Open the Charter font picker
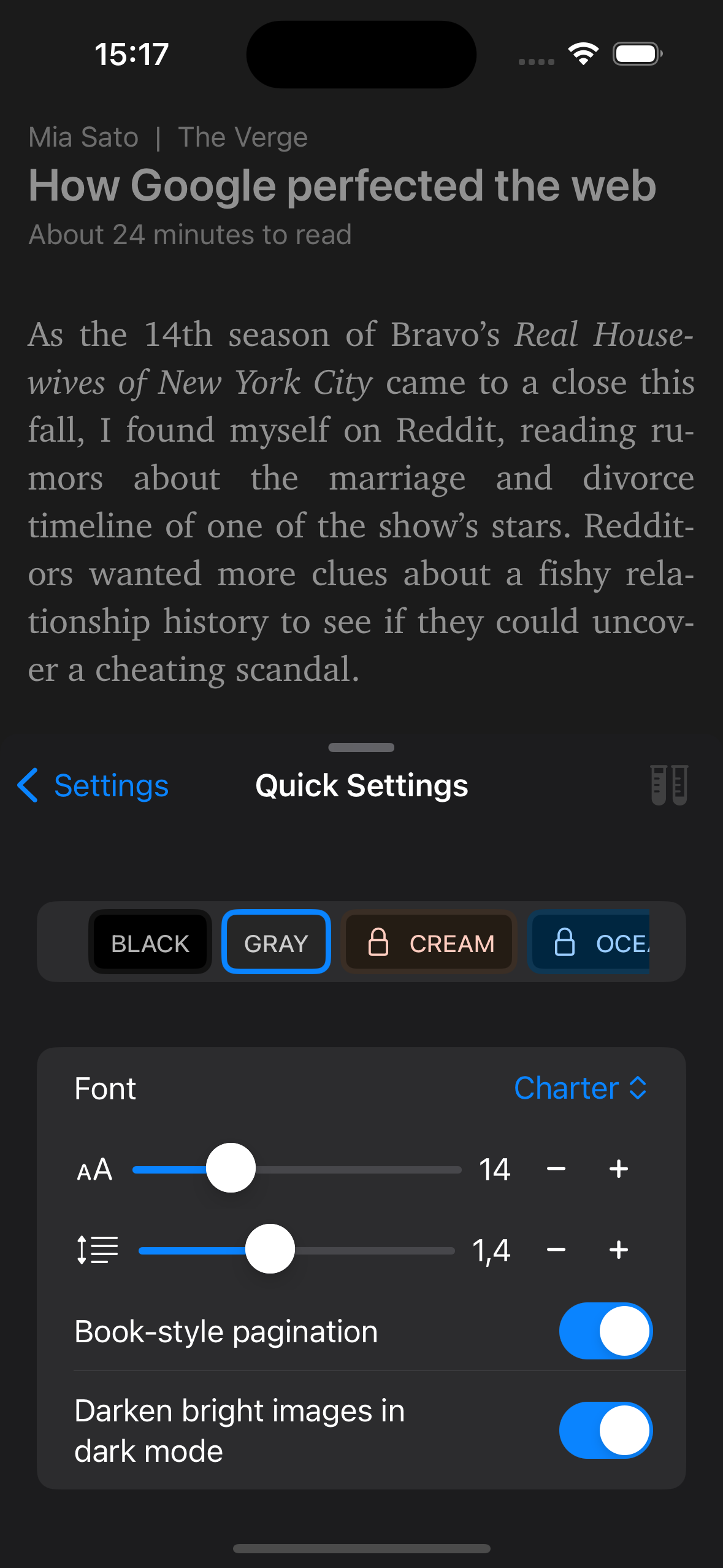The width and height of the screenshot is (723, 1568). coord(580,1089)
